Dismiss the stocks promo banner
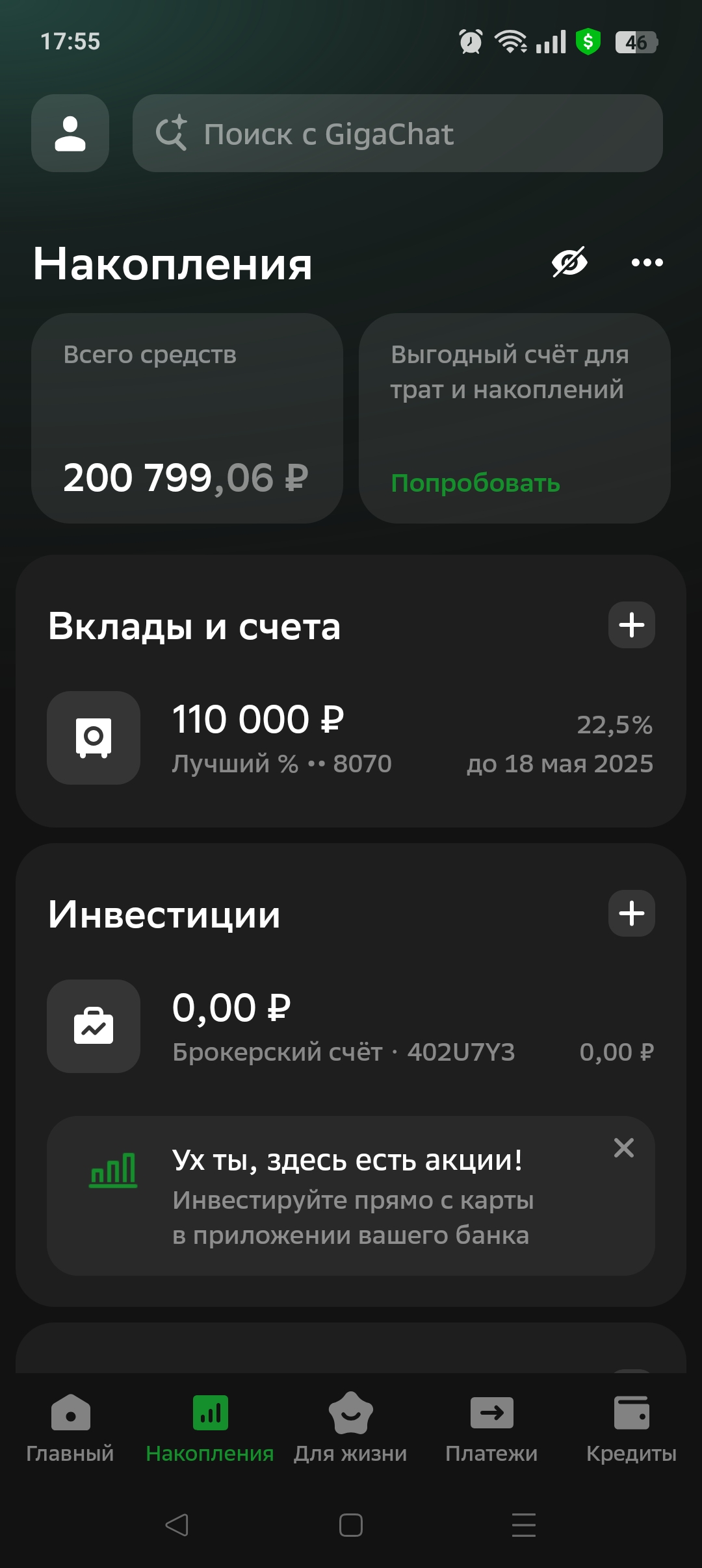The height and width of the screenshot is (1568, 702). tap(624, 1148)
